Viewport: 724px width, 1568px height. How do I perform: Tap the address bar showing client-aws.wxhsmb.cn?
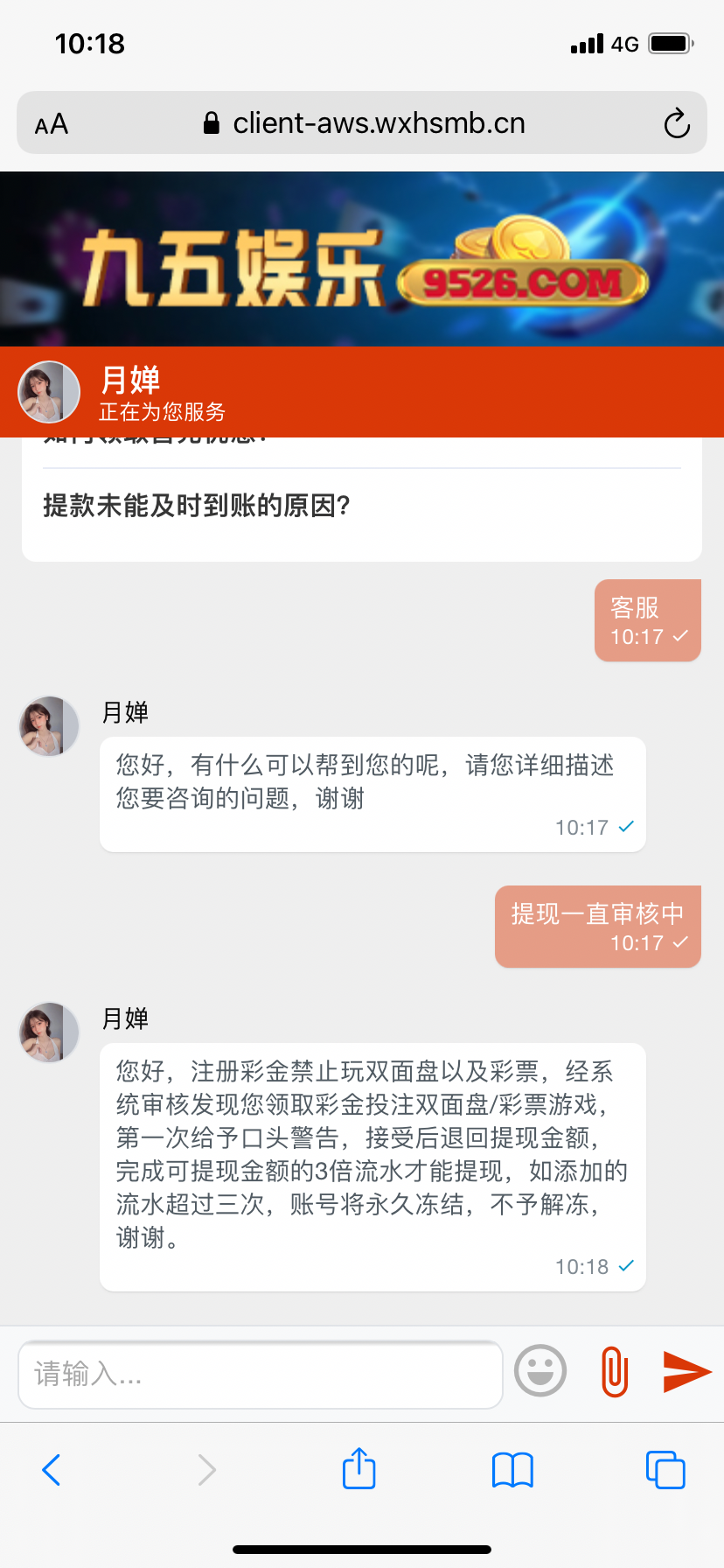click(x=376, y=122)
